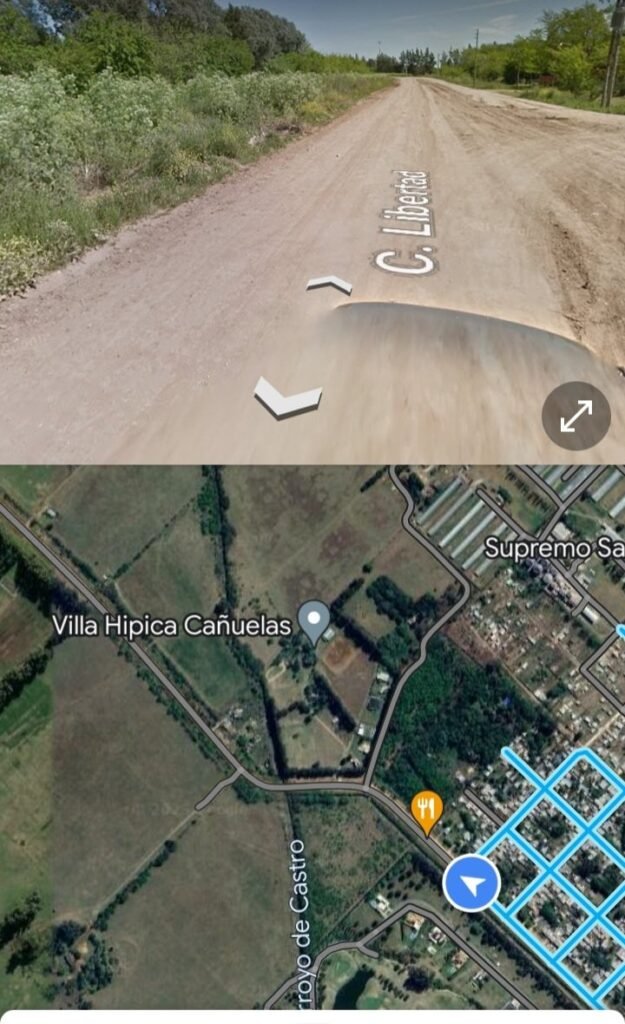Move forward along C. Libertad

coord(329,284)
